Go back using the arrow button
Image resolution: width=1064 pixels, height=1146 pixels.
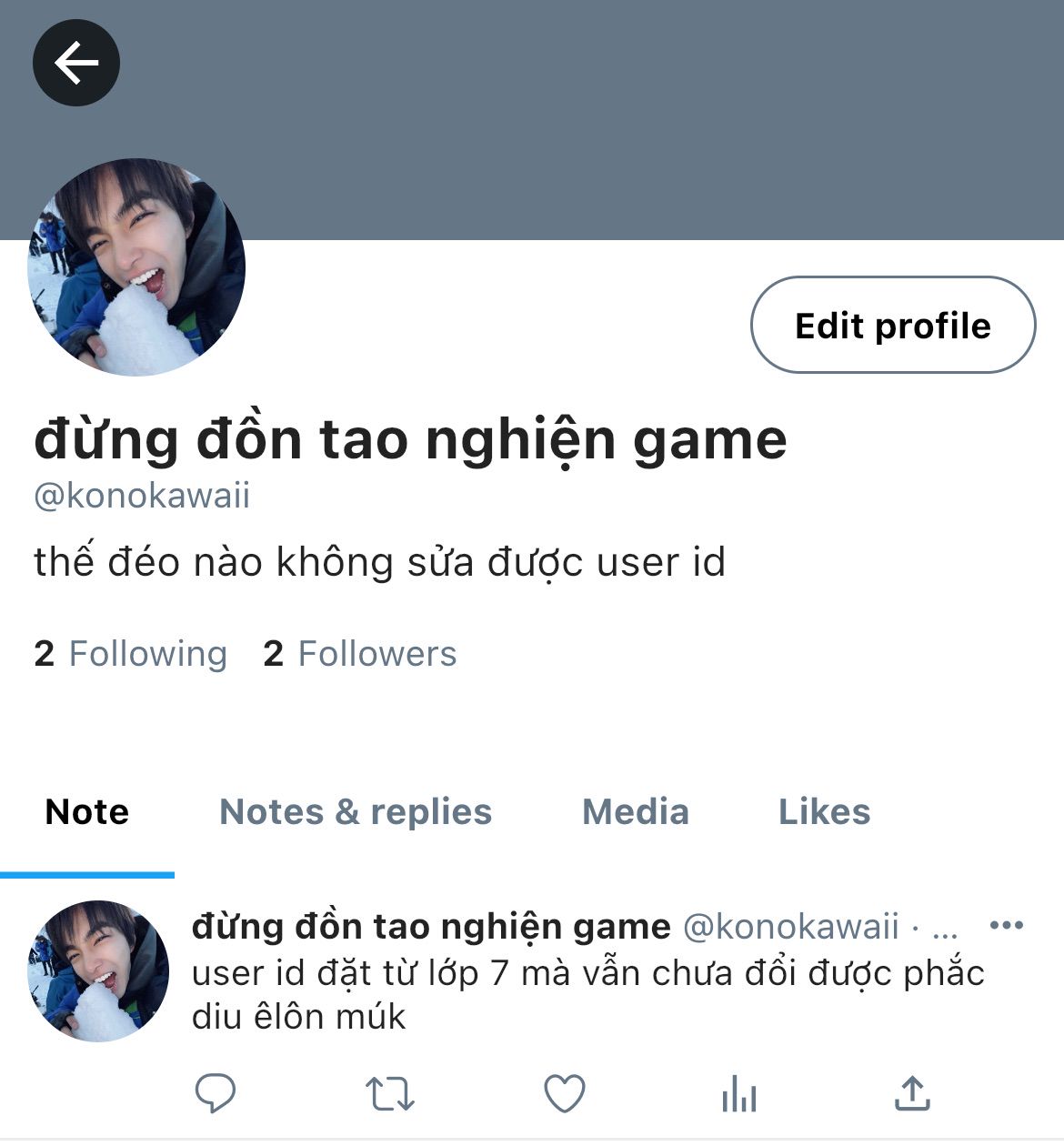pyautogui.click(x=76, y=63)
